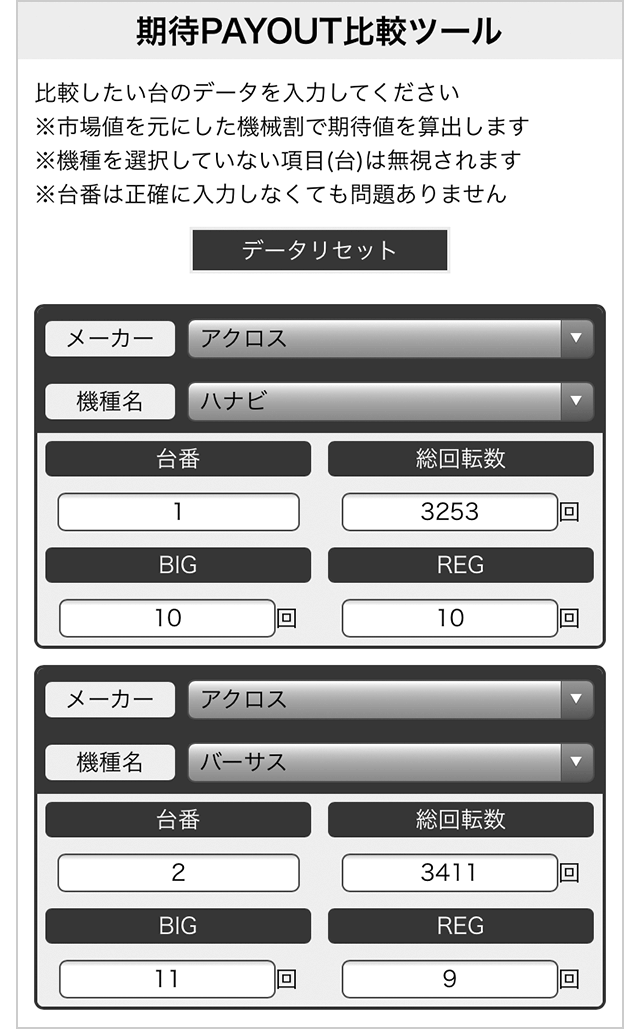The width and height of the screenshot is (640, 1029).
Task: Edit the machine number field showing 2
Action: coord(178,873)
